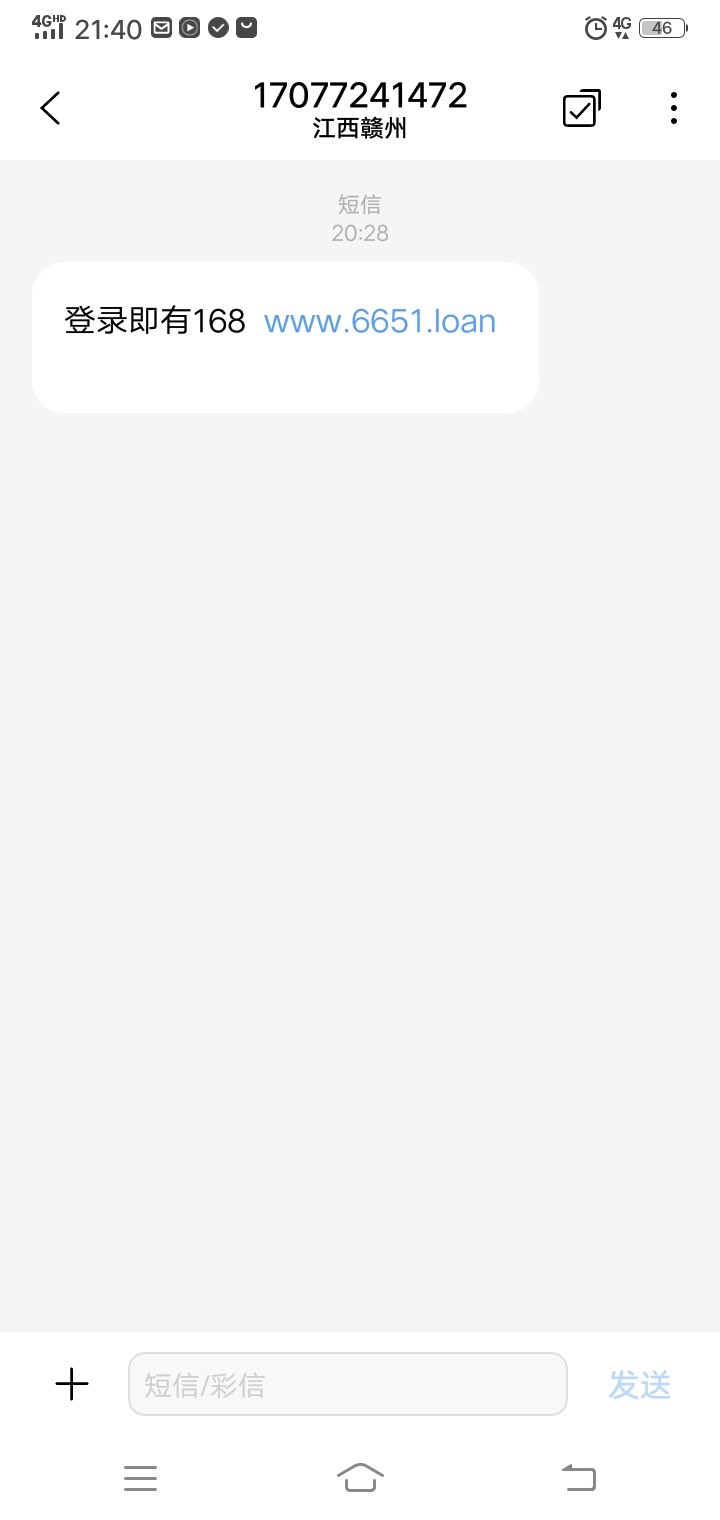Tap the multi-select checkbox icon

(581, 108)
